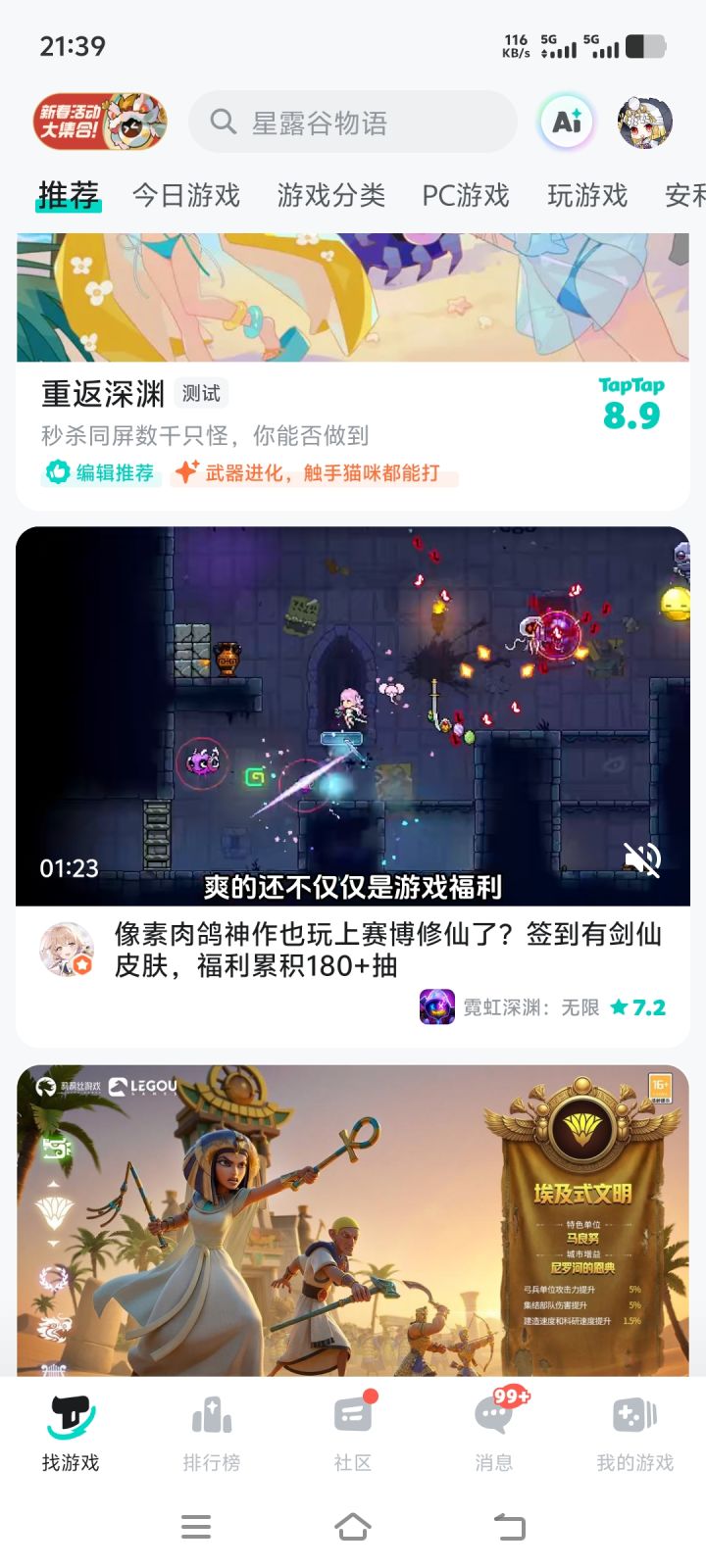Switch to the 今日游戏 tab
Viewport: 706px width, 1568px height.
[x=187, y=195]
